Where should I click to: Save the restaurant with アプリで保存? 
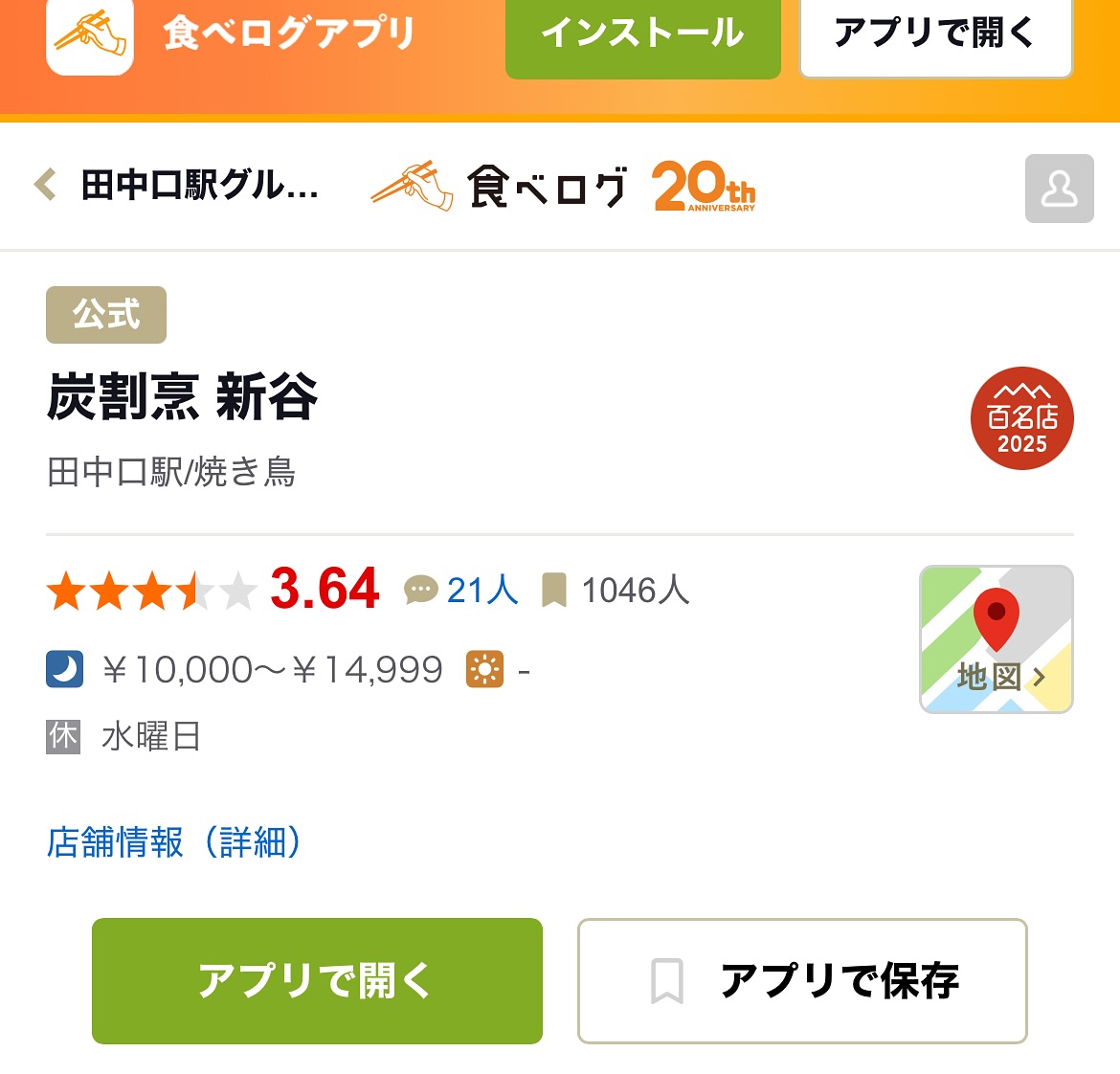(x=802, y=980)
